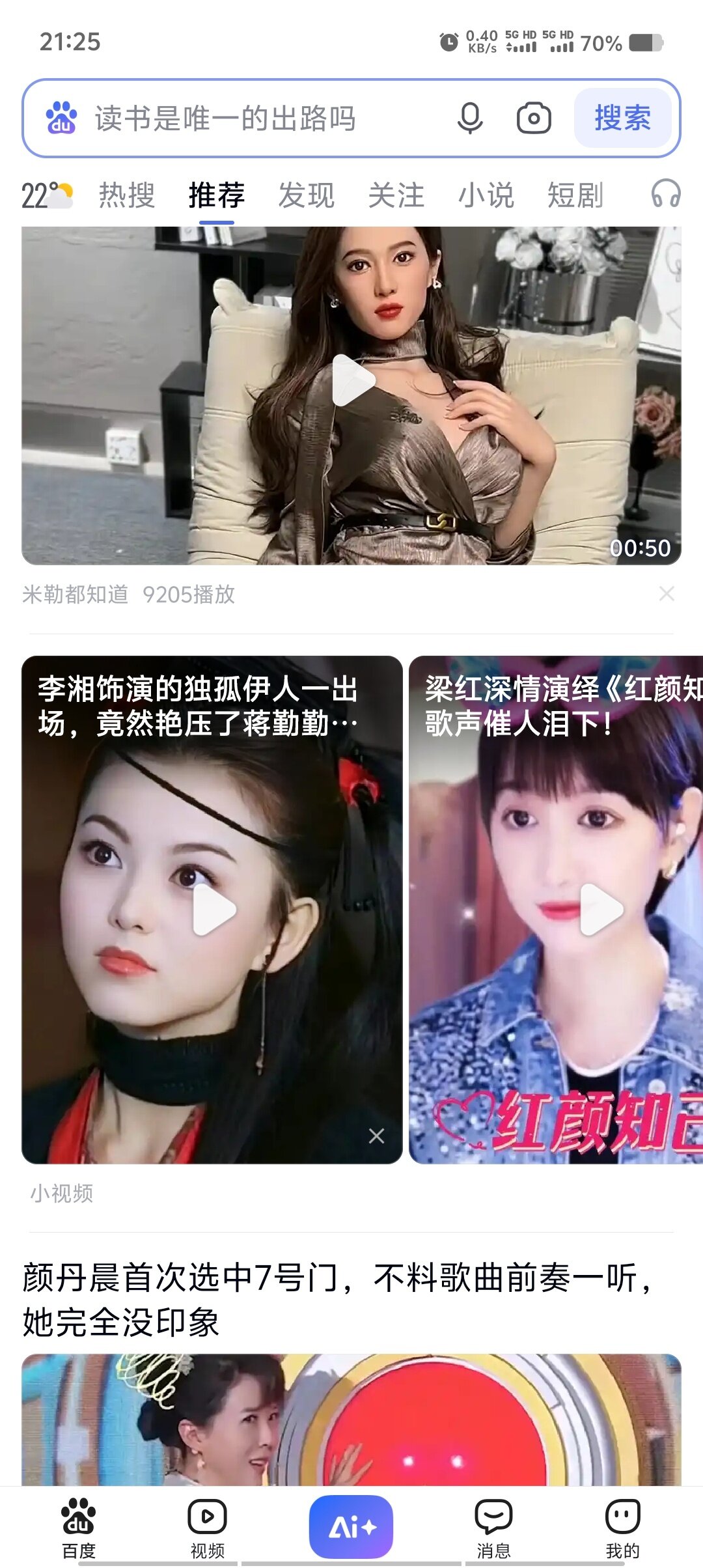Viewport: 703px width, 1568px height.
Task: Select the 短剧 tab
Action: pos(575,195)
